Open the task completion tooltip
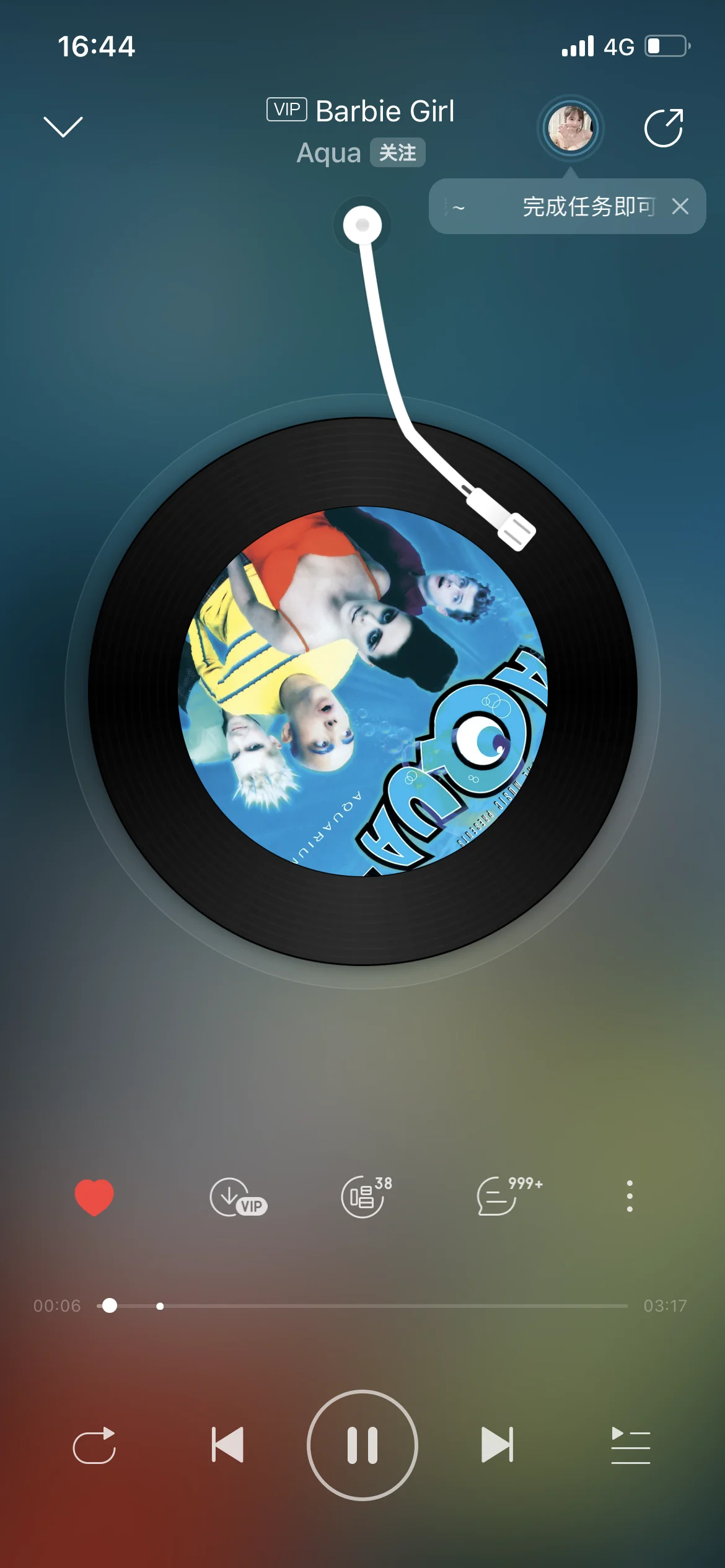The width and height of the screenshot is (725, 1568). pyautogui.click(x=558, y=206)
